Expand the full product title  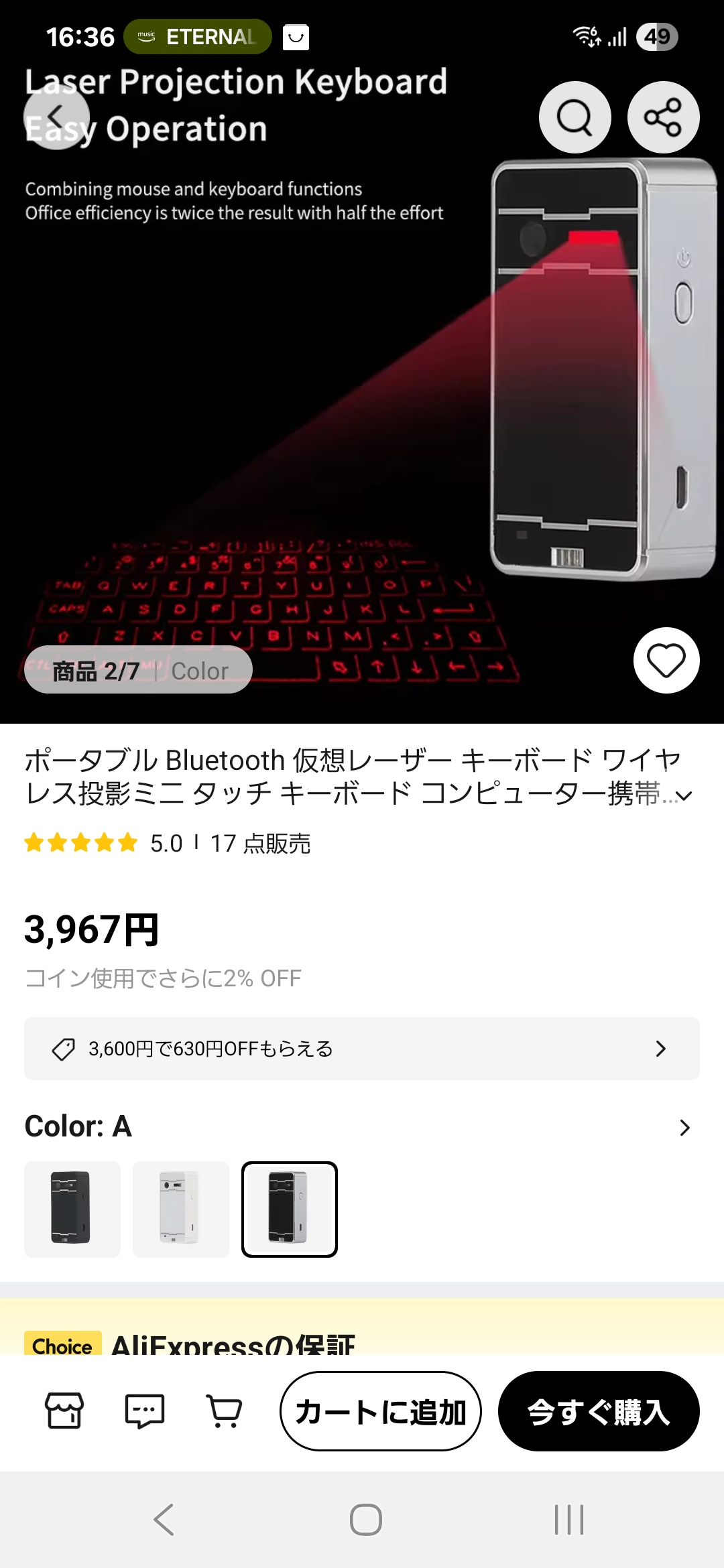point(684,795)
